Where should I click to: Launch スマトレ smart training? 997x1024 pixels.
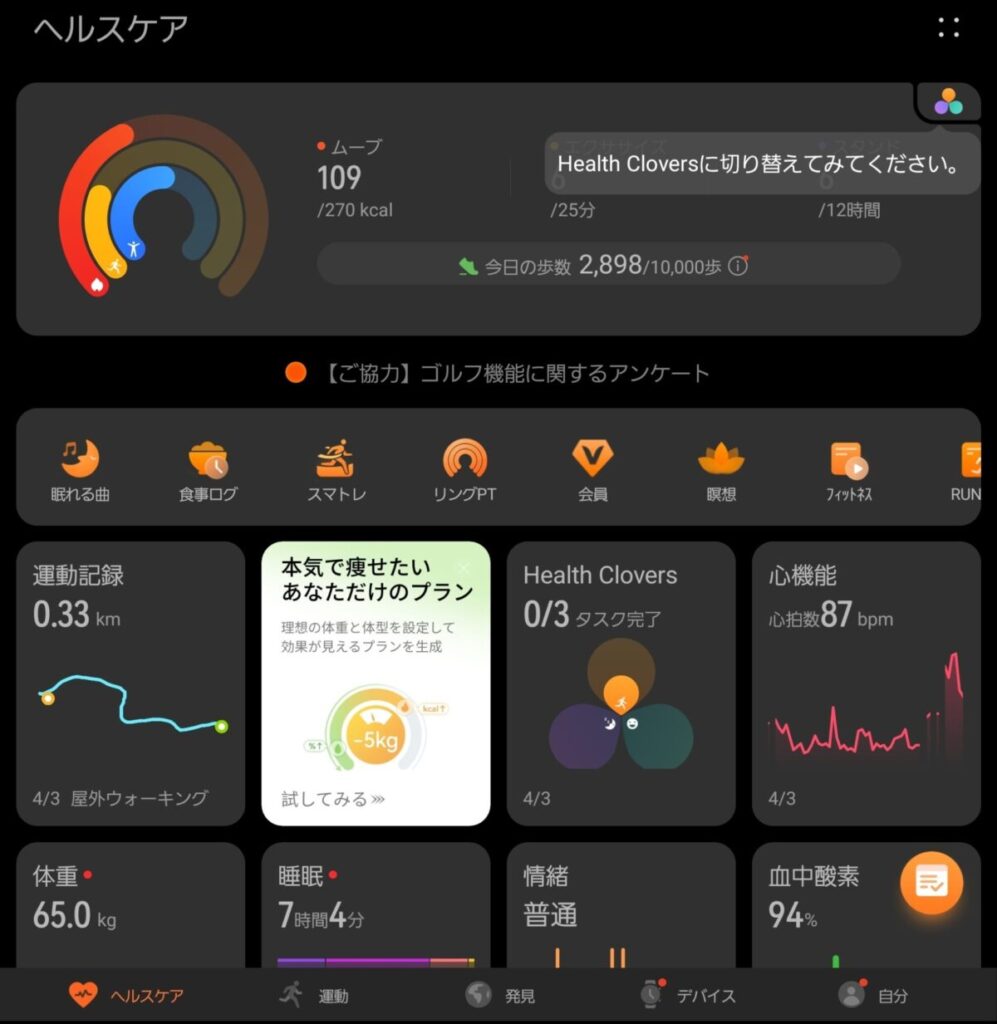336,468
